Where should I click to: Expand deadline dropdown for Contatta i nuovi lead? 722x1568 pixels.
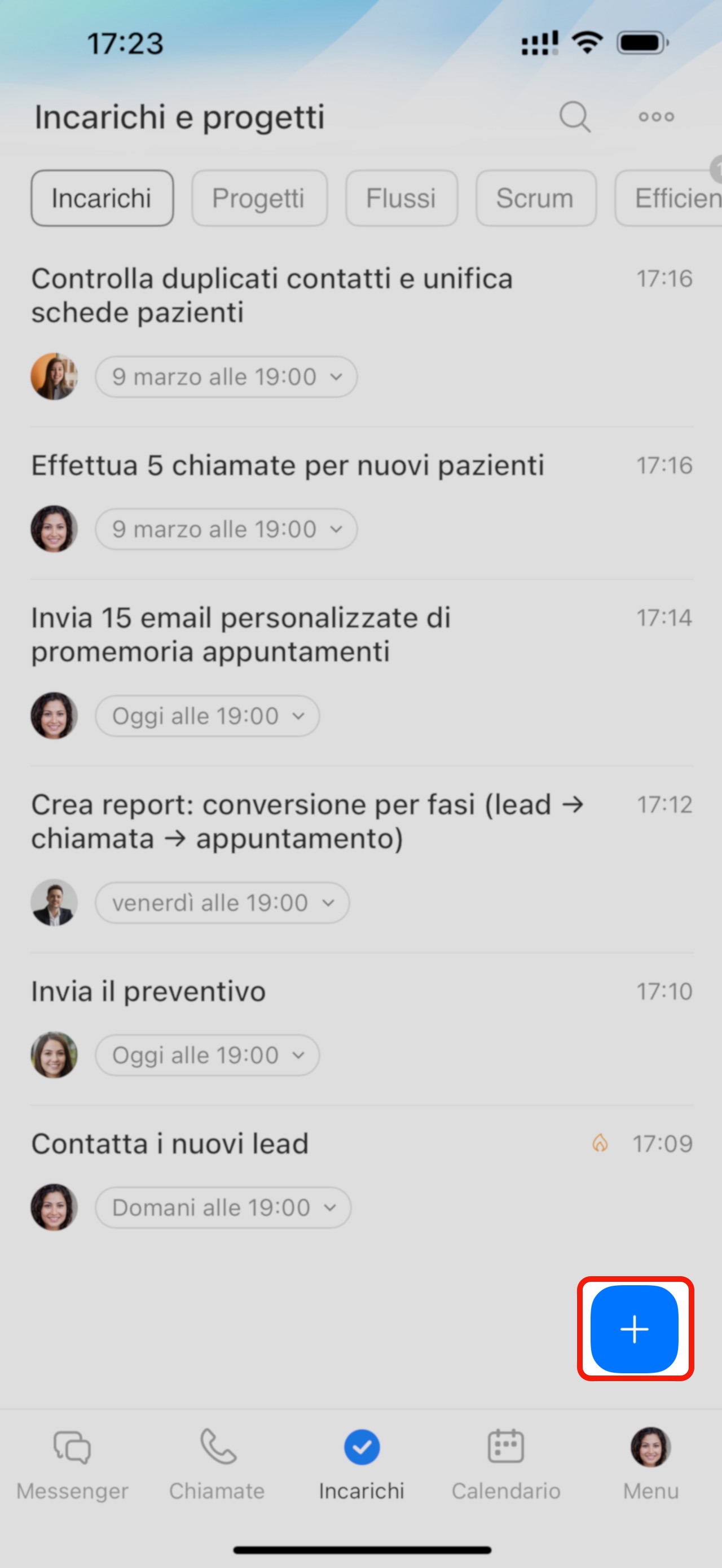(x=223, y=1208)
